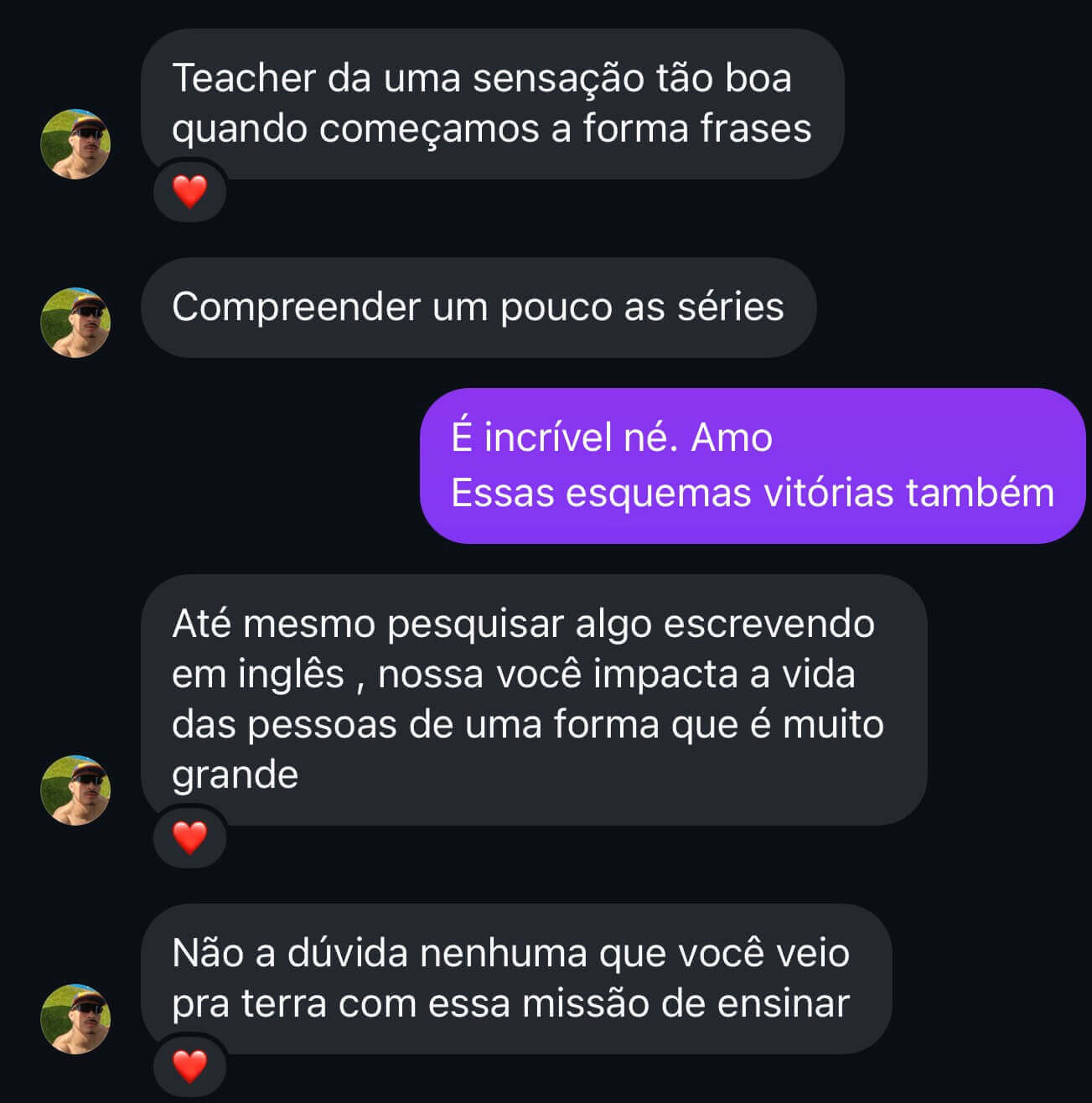Click the profile avatar next to 'Teacher da uma sensação' message
The height and width of the screenshot is (1103, 1092).
[x=76, y=142]
